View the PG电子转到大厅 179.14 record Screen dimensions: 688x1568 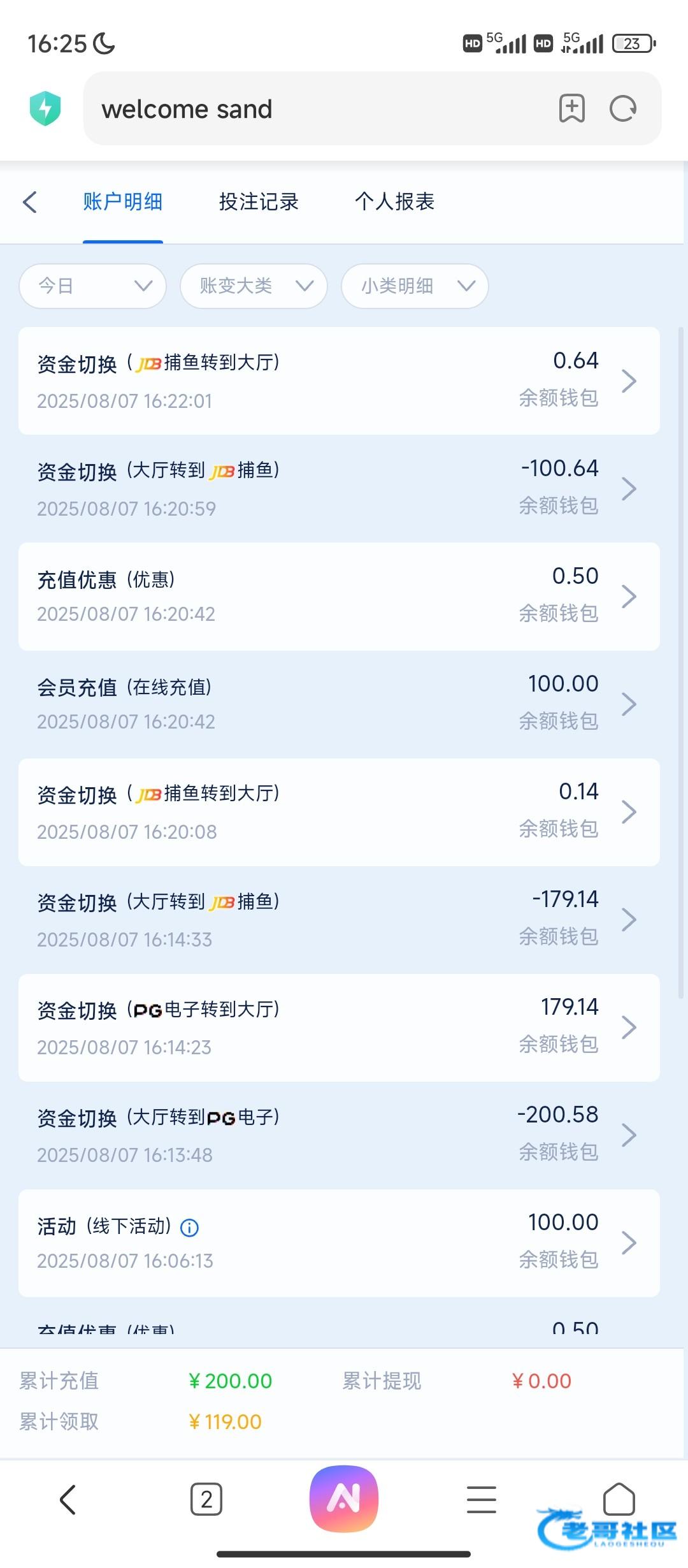tap(339, 1027)
